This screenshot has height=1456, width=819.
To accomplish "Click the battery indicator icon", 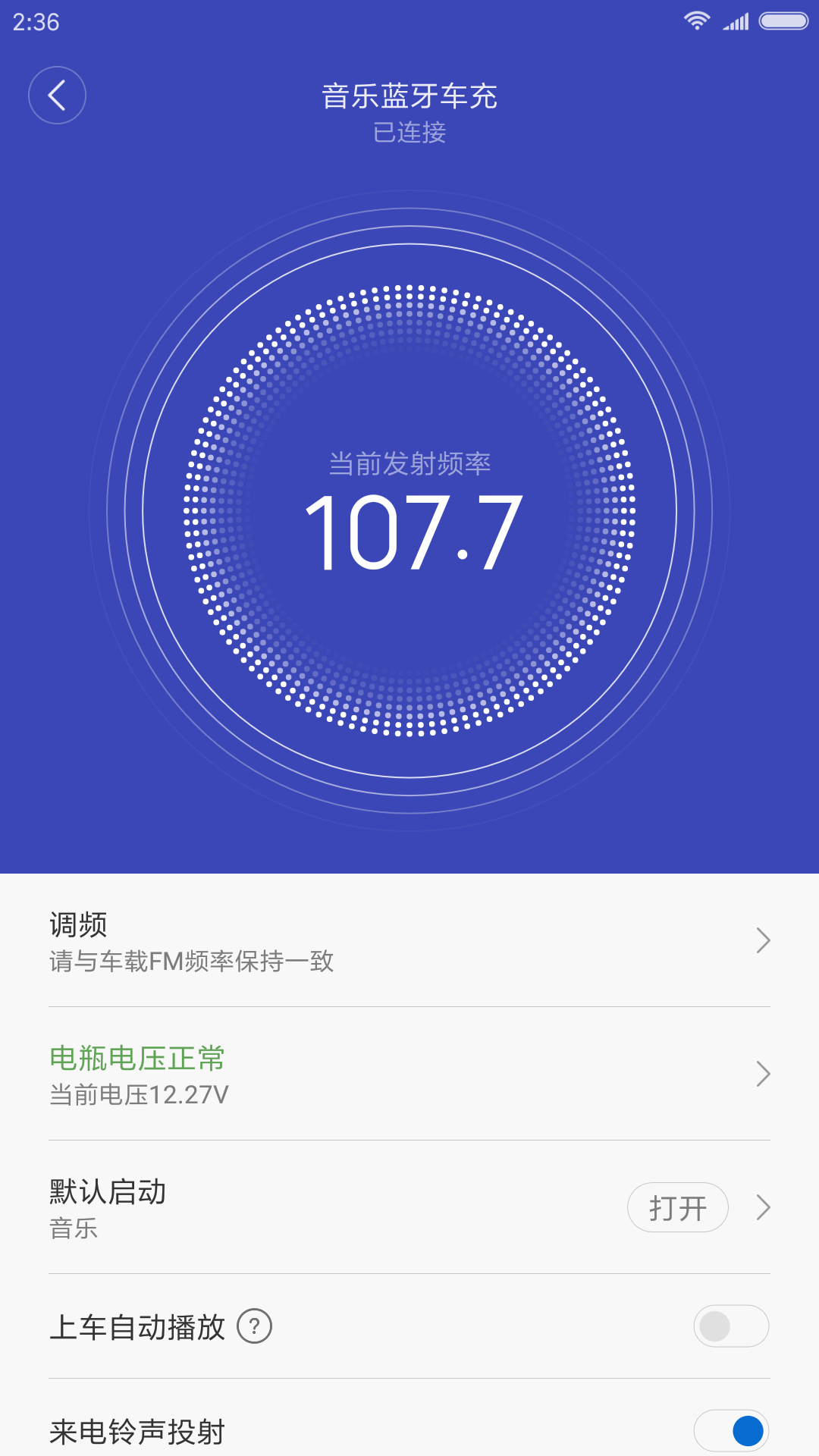I will pos(781,20).
